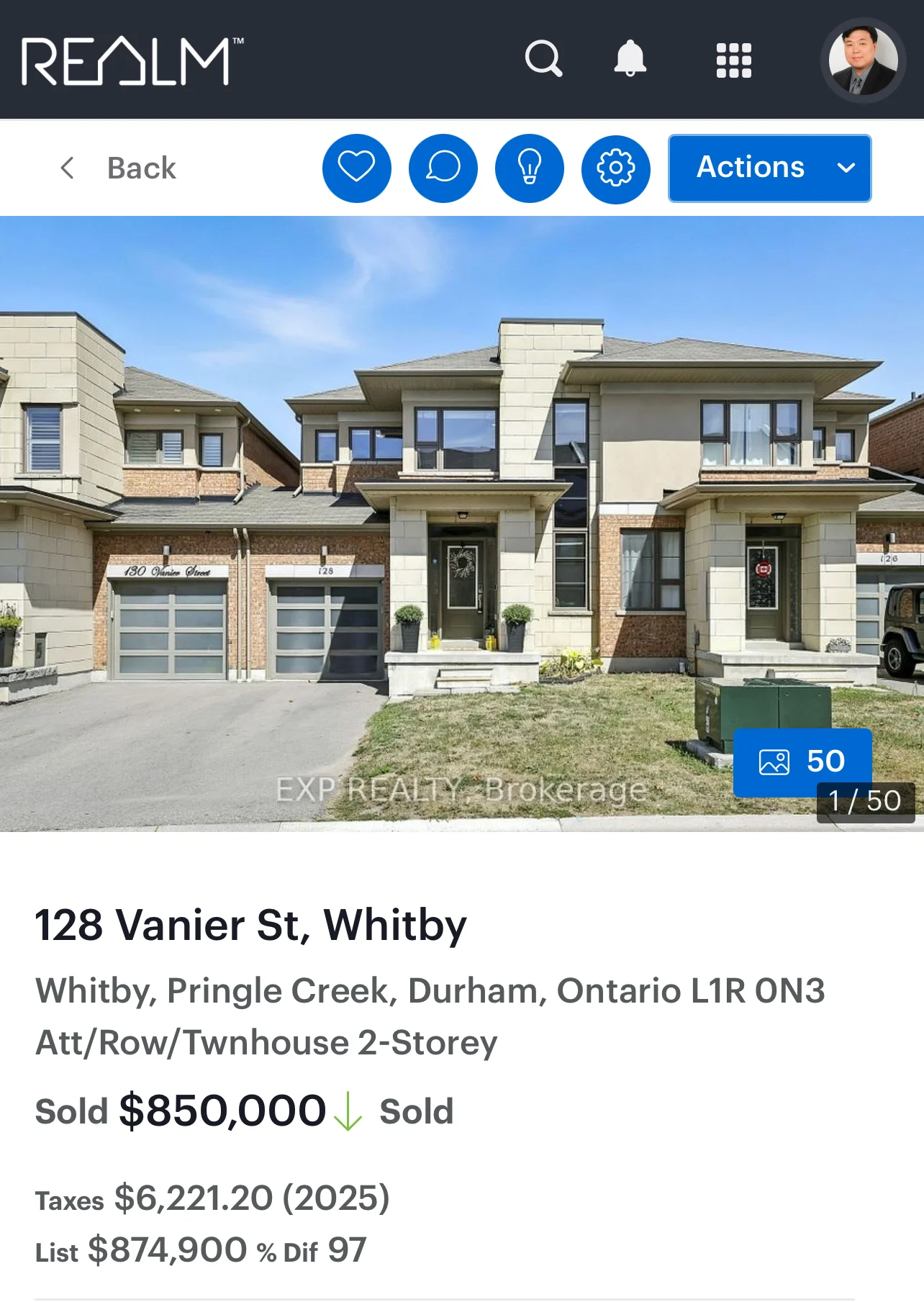Open the main house photo

coord(461,504)
